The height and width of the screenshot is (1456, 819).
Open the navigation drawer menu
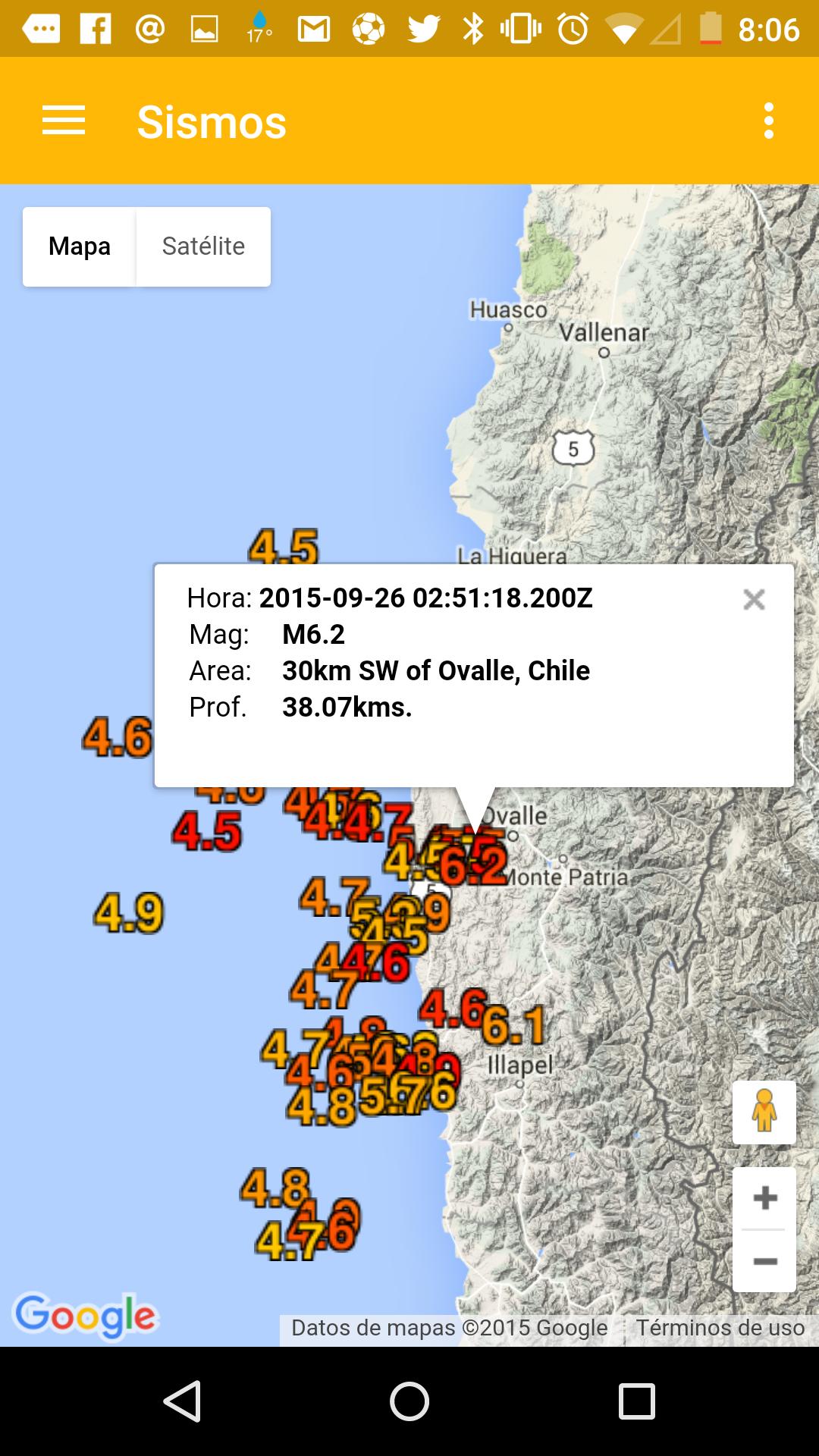click(x=64, y=121)
